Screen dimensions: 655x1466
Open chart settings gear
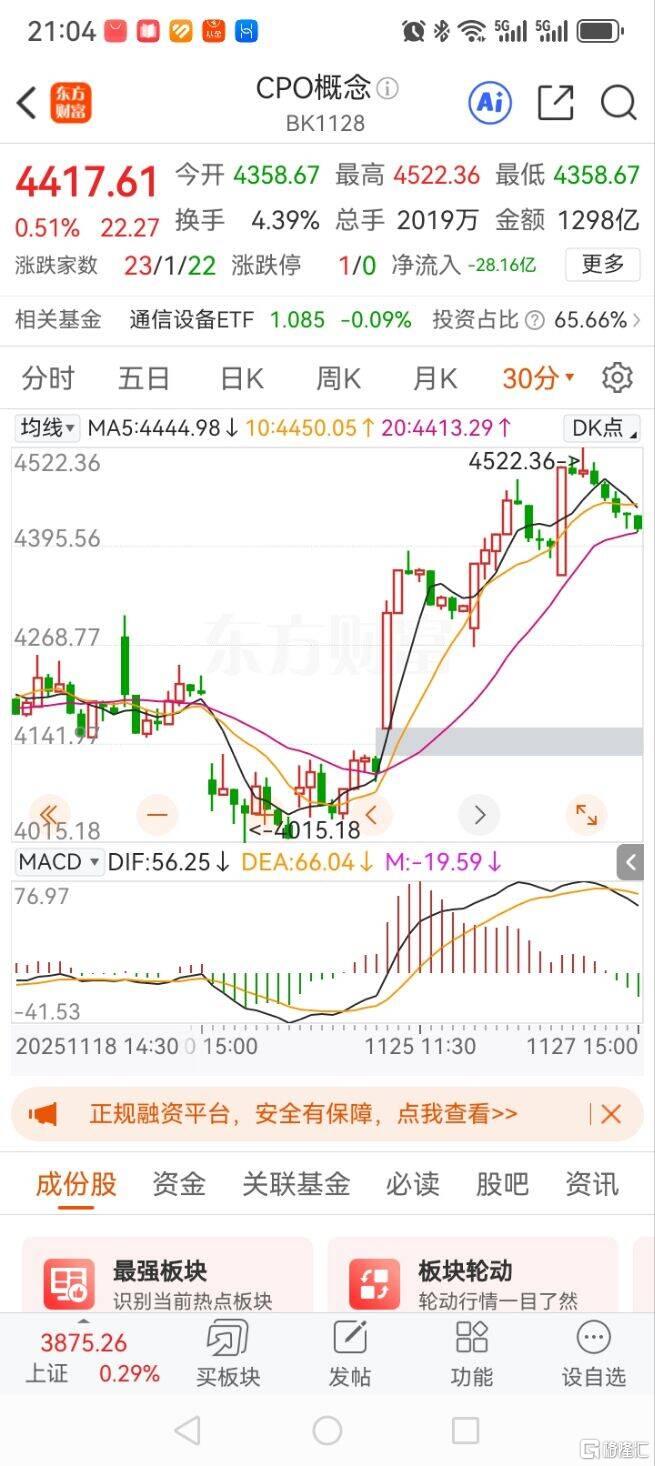[617, 378]
